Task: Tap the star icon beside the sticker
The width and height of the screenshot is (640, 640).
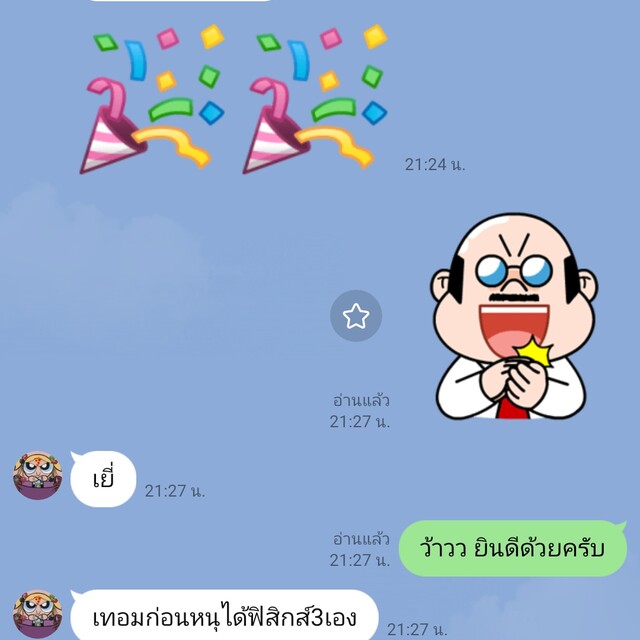Action: pos(356,317)
